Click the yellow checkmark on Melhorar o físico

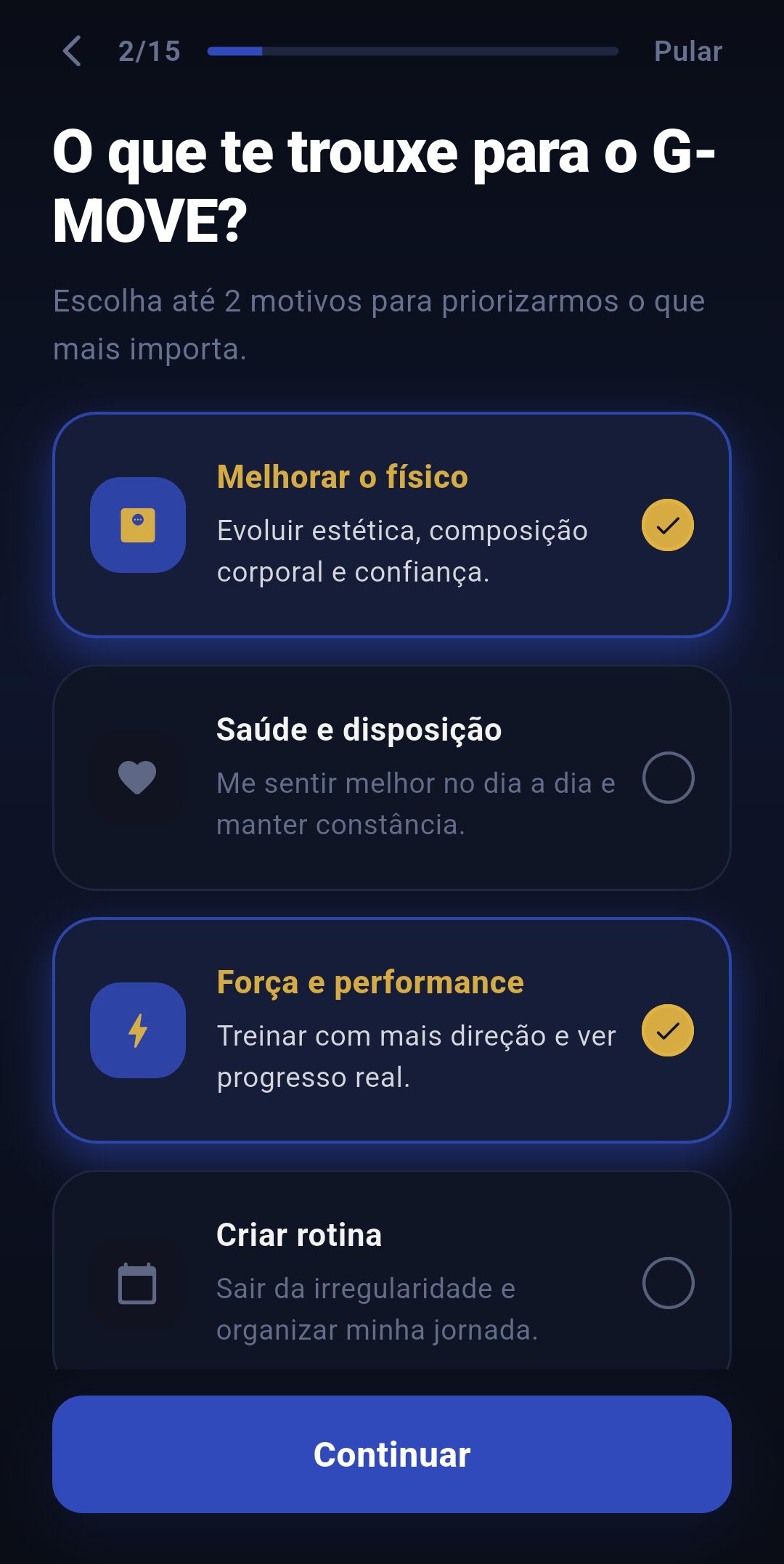point(667,524)
